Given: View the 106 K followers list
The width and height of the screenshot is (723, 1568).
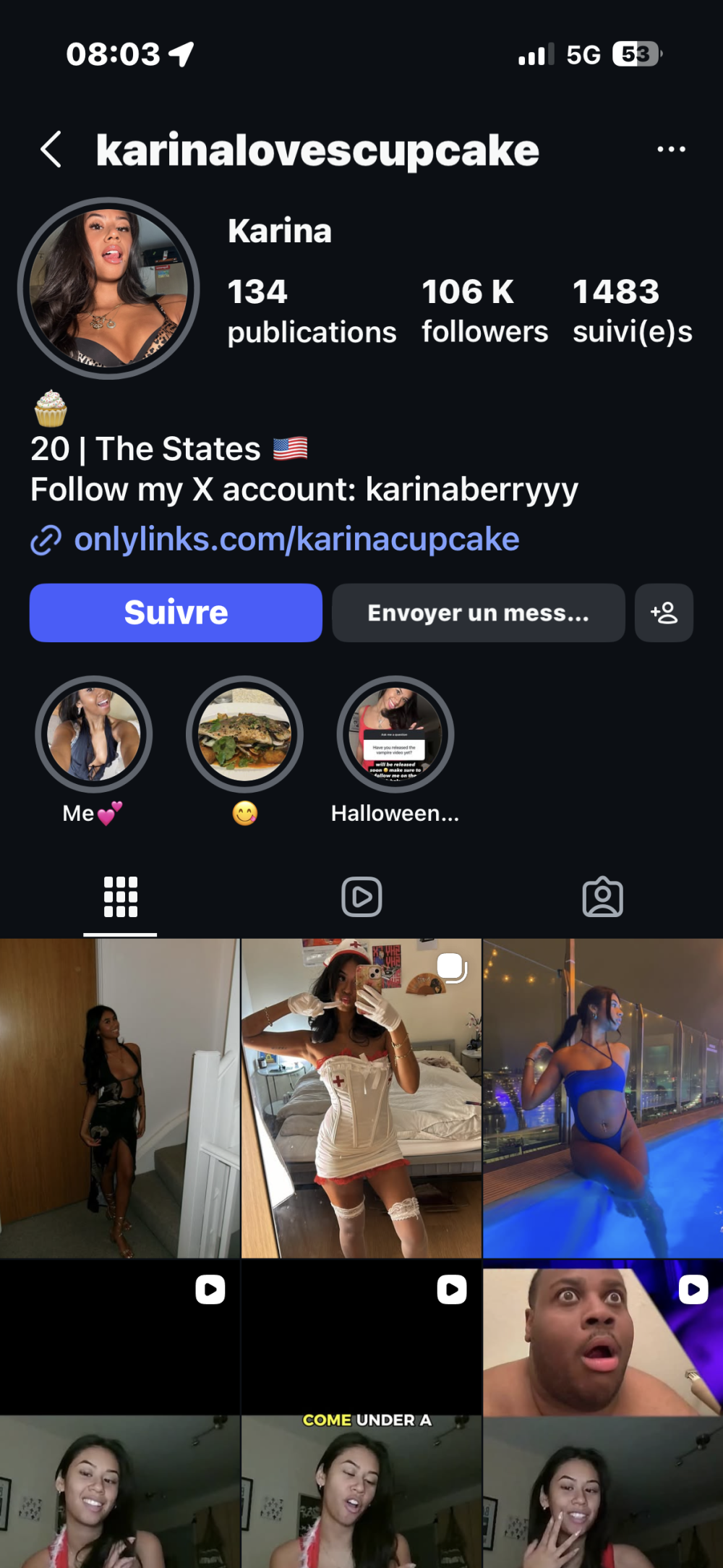Looking at the screenshot, I should coord(484,311).
